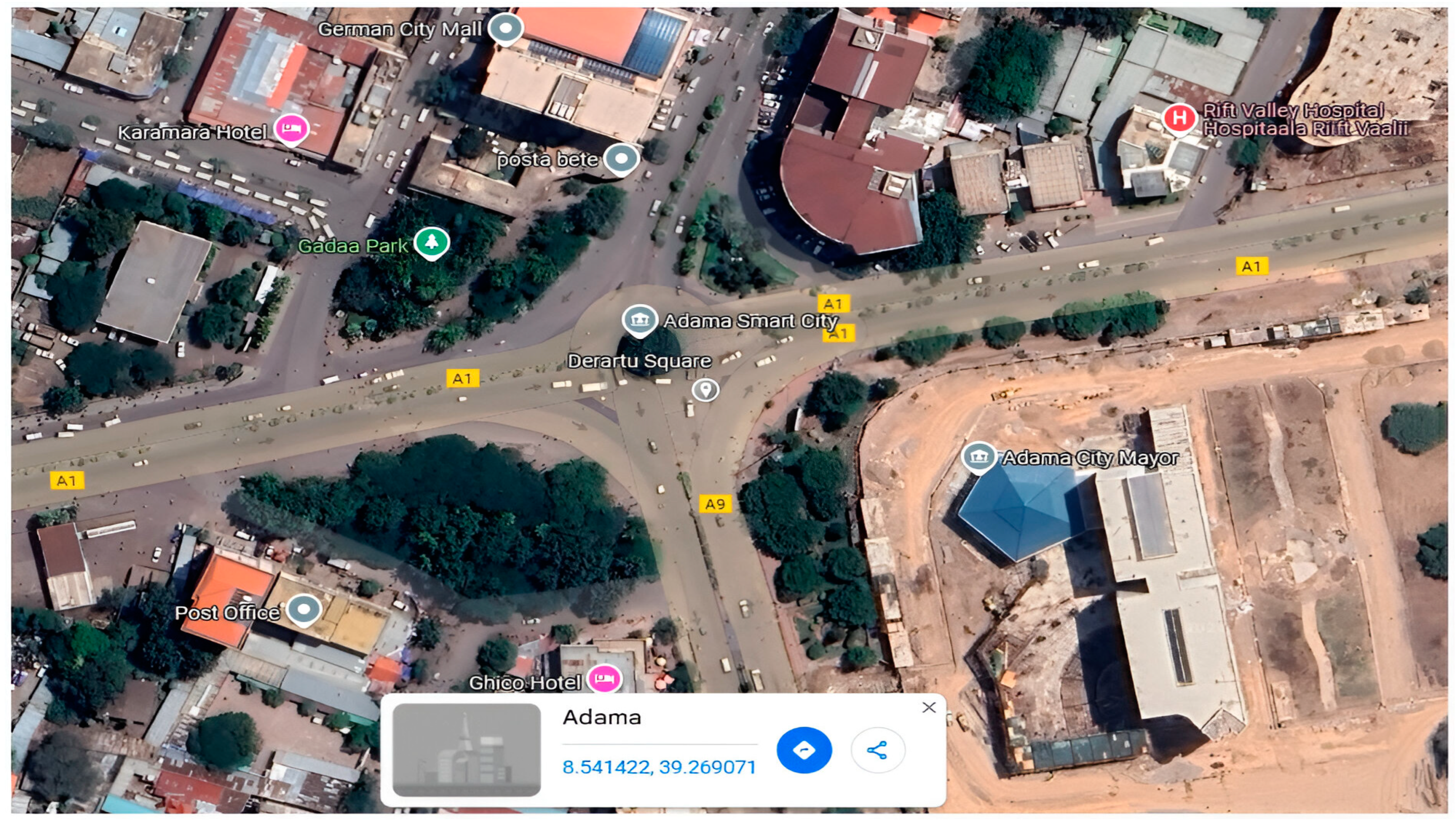Open the Karamara Hotel pin
The image size is (1456, 828).
click(x=291, y=129)
